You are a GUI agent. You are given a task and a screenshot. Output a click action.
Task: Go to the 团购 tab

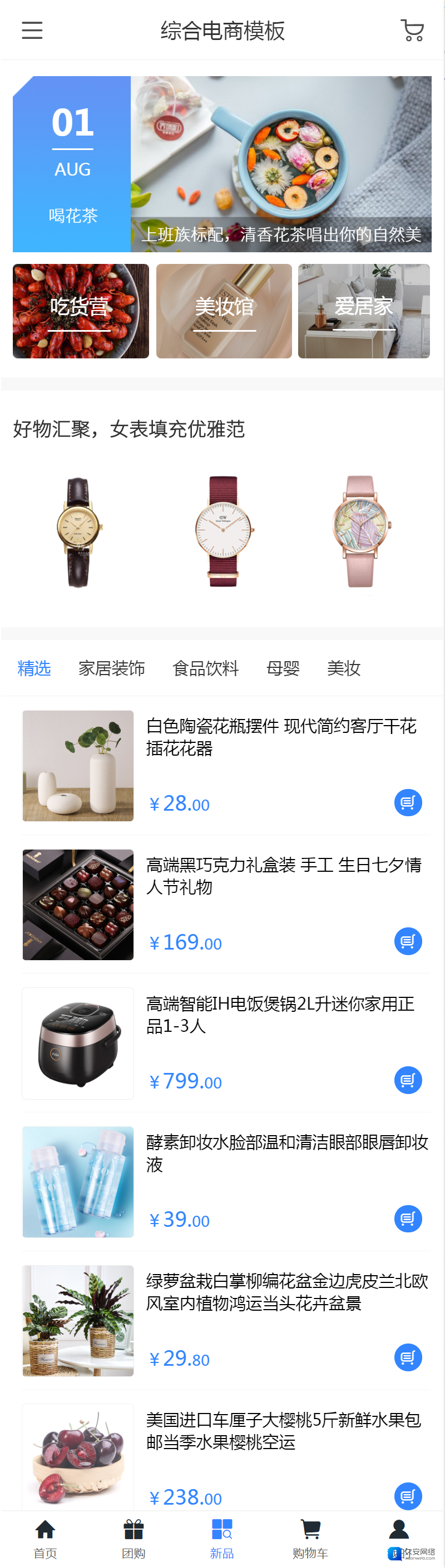(133, 1537)
